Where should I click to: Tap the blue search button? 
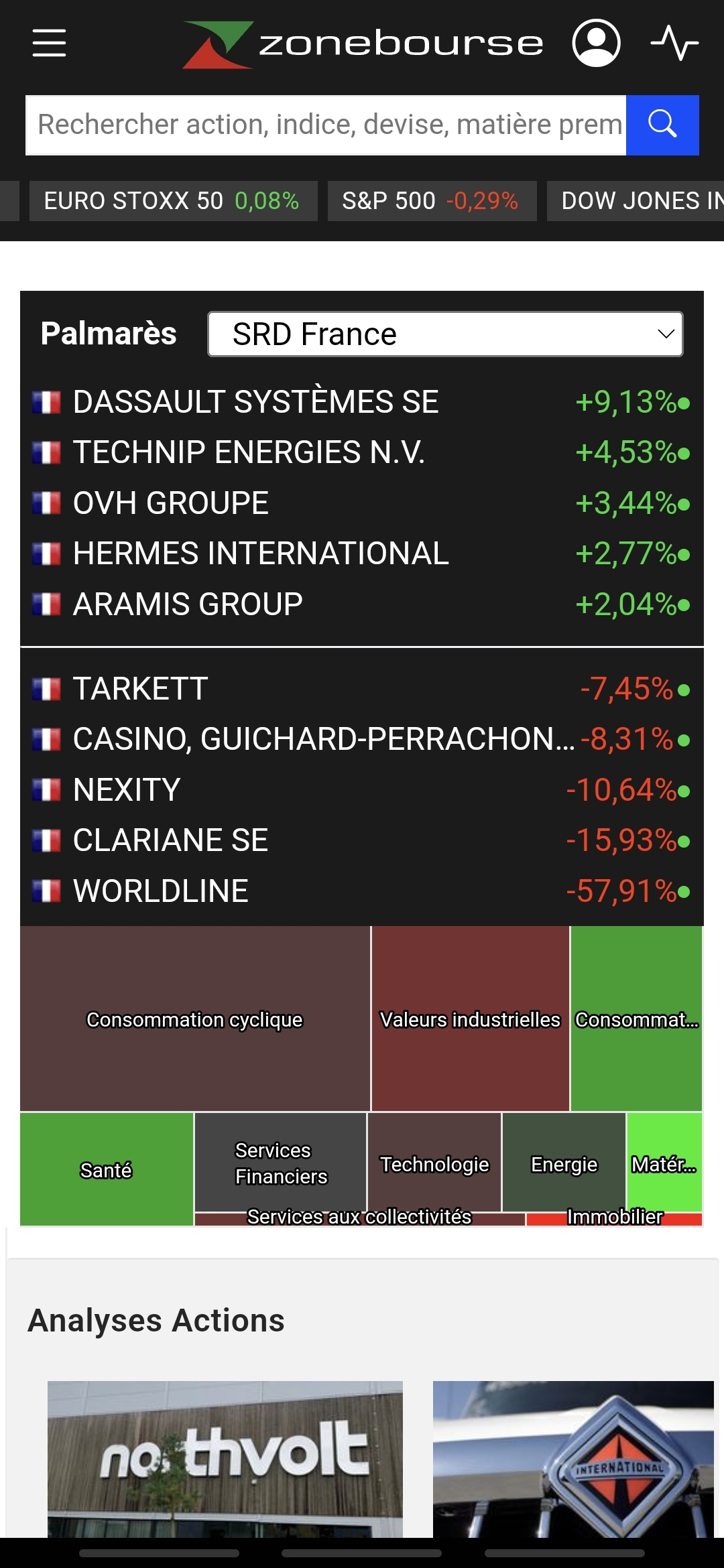coord(662,125)
